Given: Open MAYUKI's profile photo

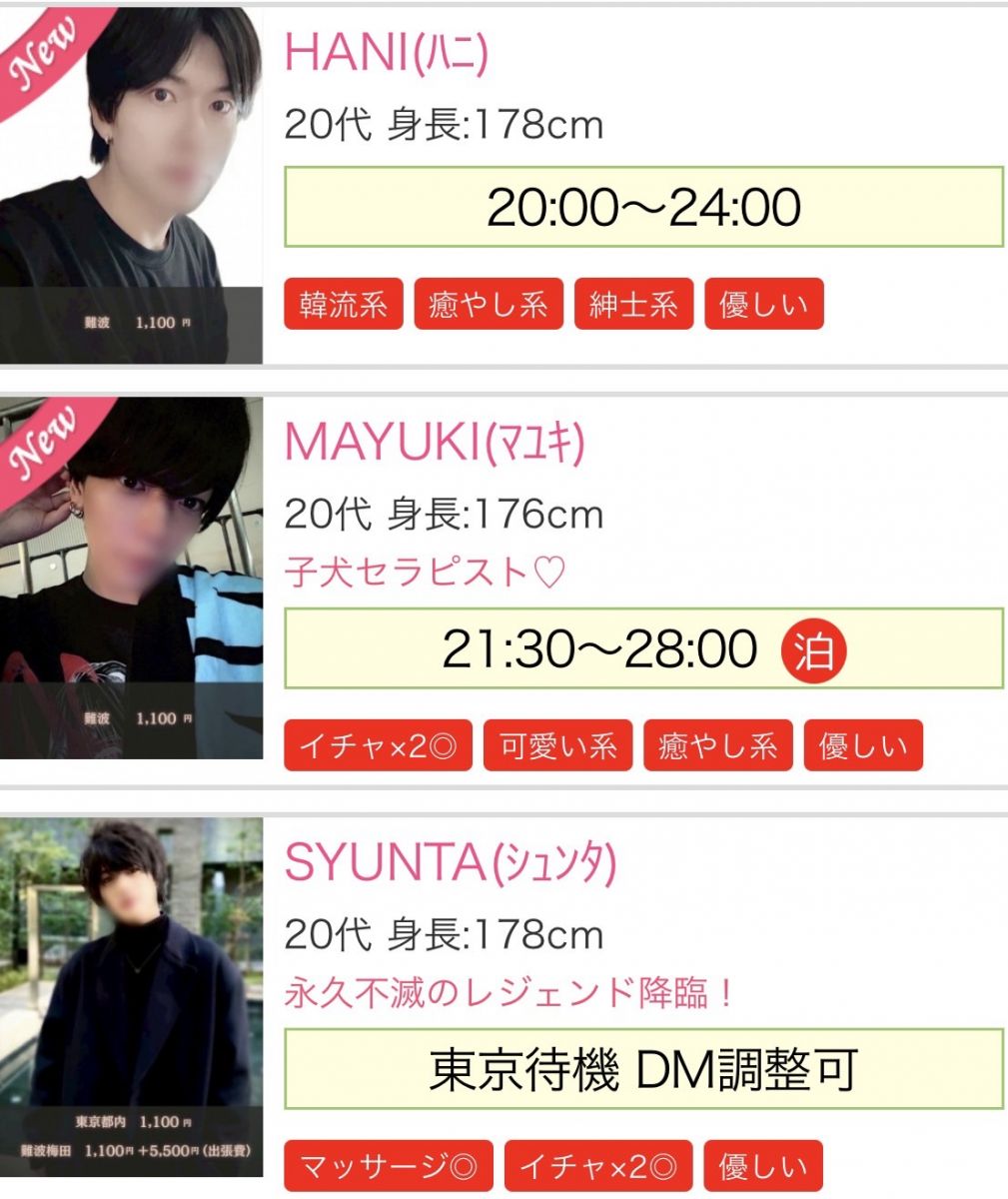Looking at the screenshot, I should point(131,578).
